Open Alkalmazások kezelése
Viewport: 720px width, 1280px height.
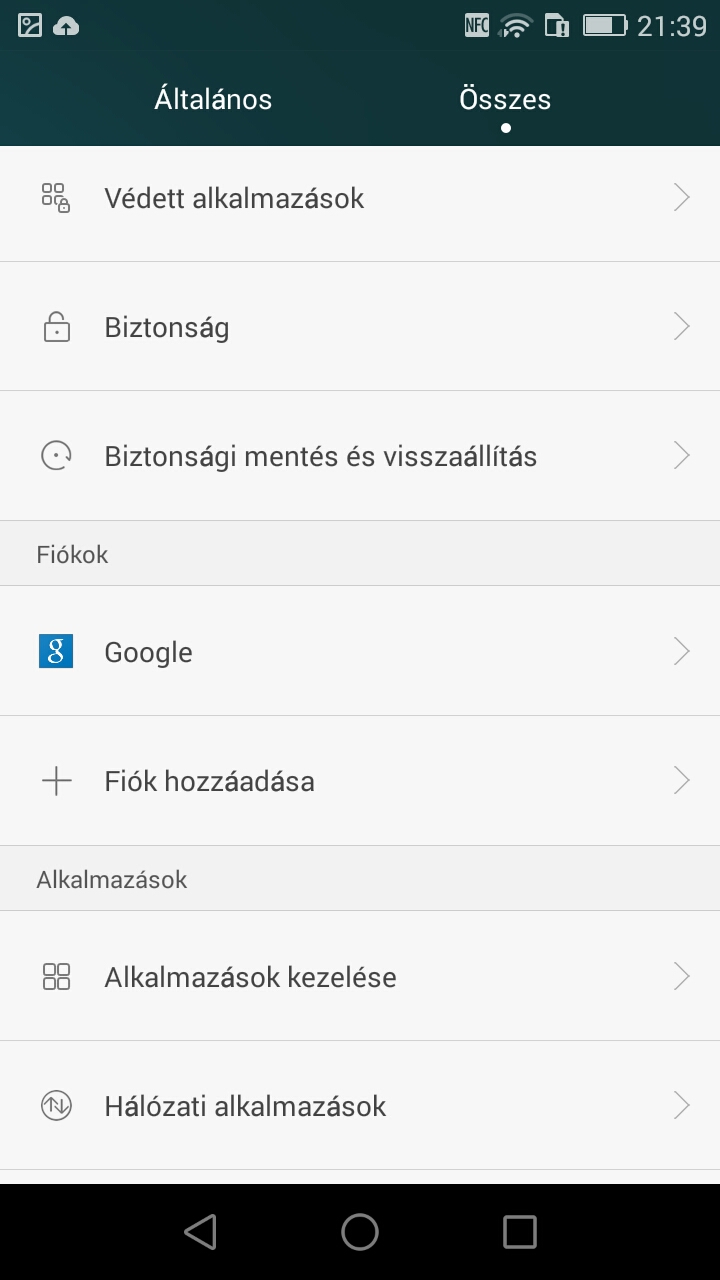360,976
